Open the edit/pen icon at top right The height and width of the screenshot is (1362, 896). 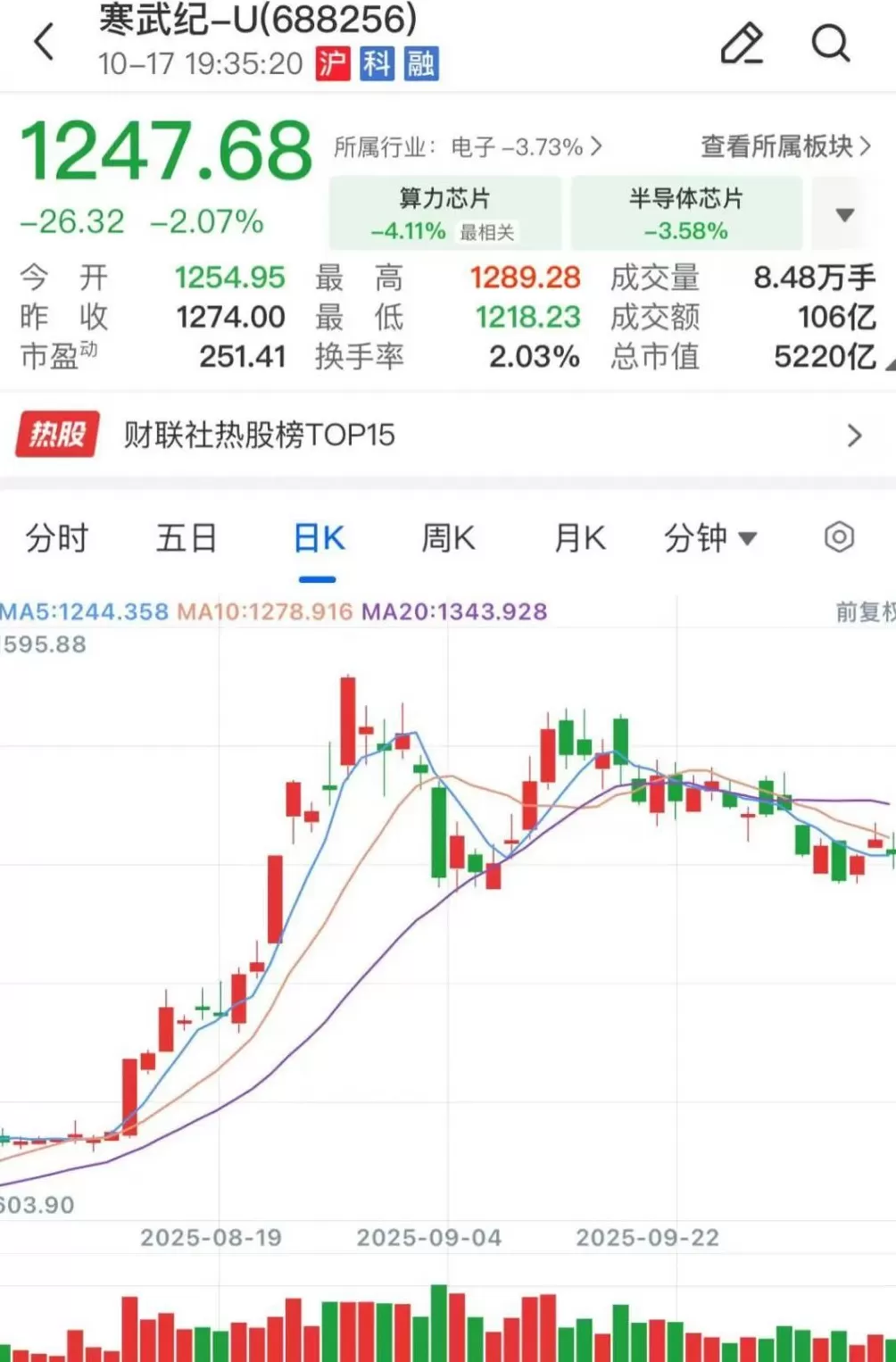(x=743, y=43)
